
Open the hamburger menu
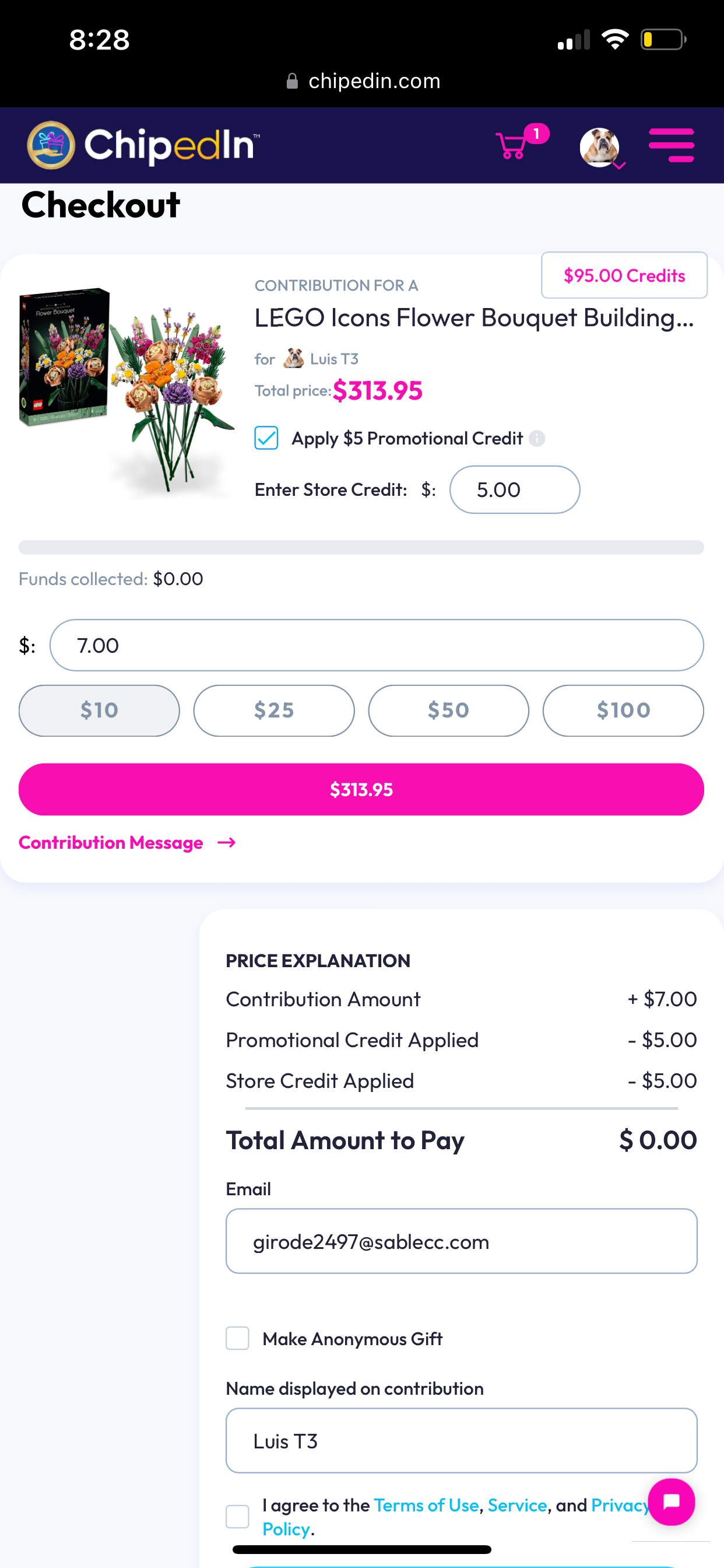pos(671,145)
